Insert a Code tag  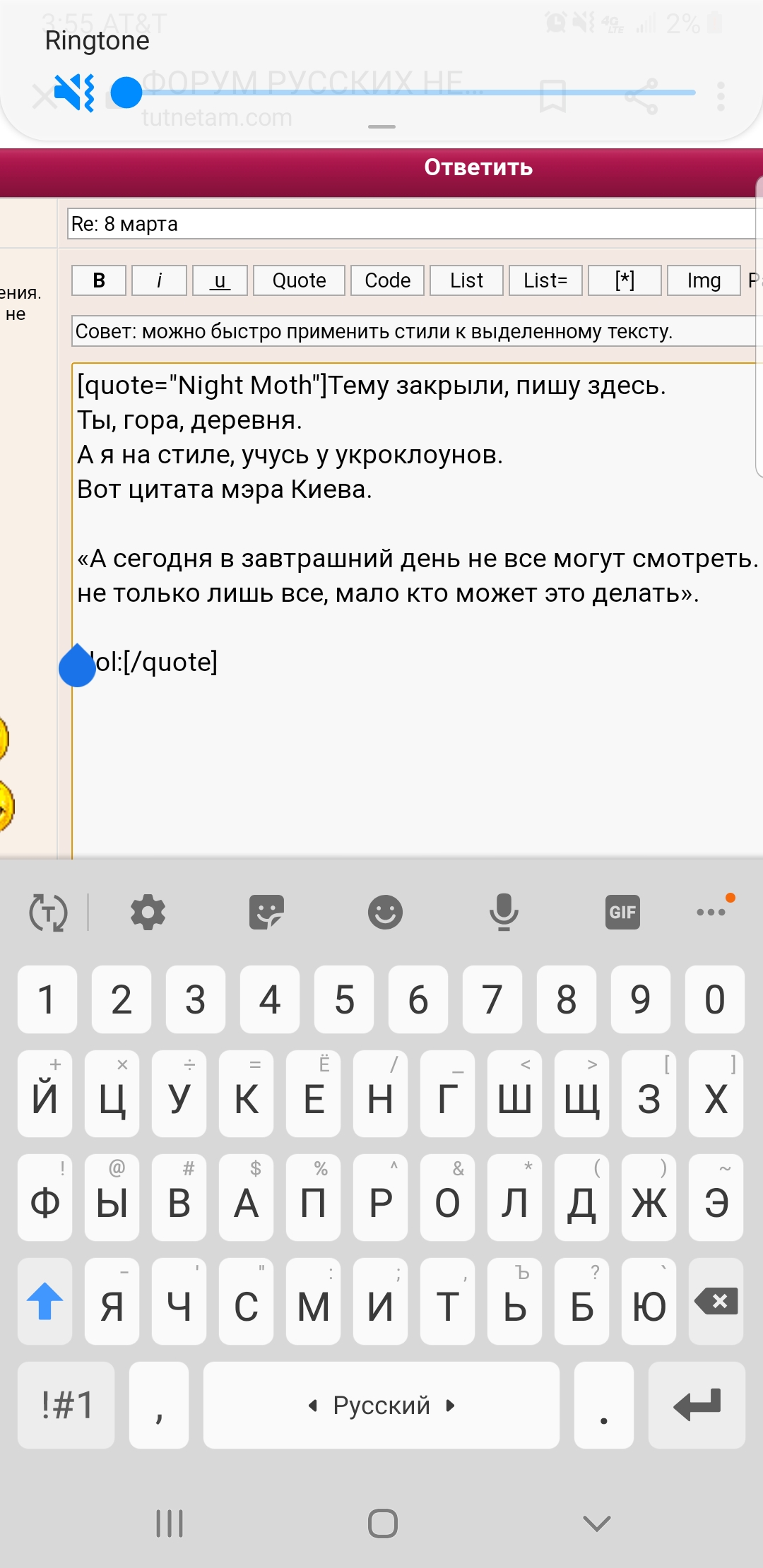387,280
